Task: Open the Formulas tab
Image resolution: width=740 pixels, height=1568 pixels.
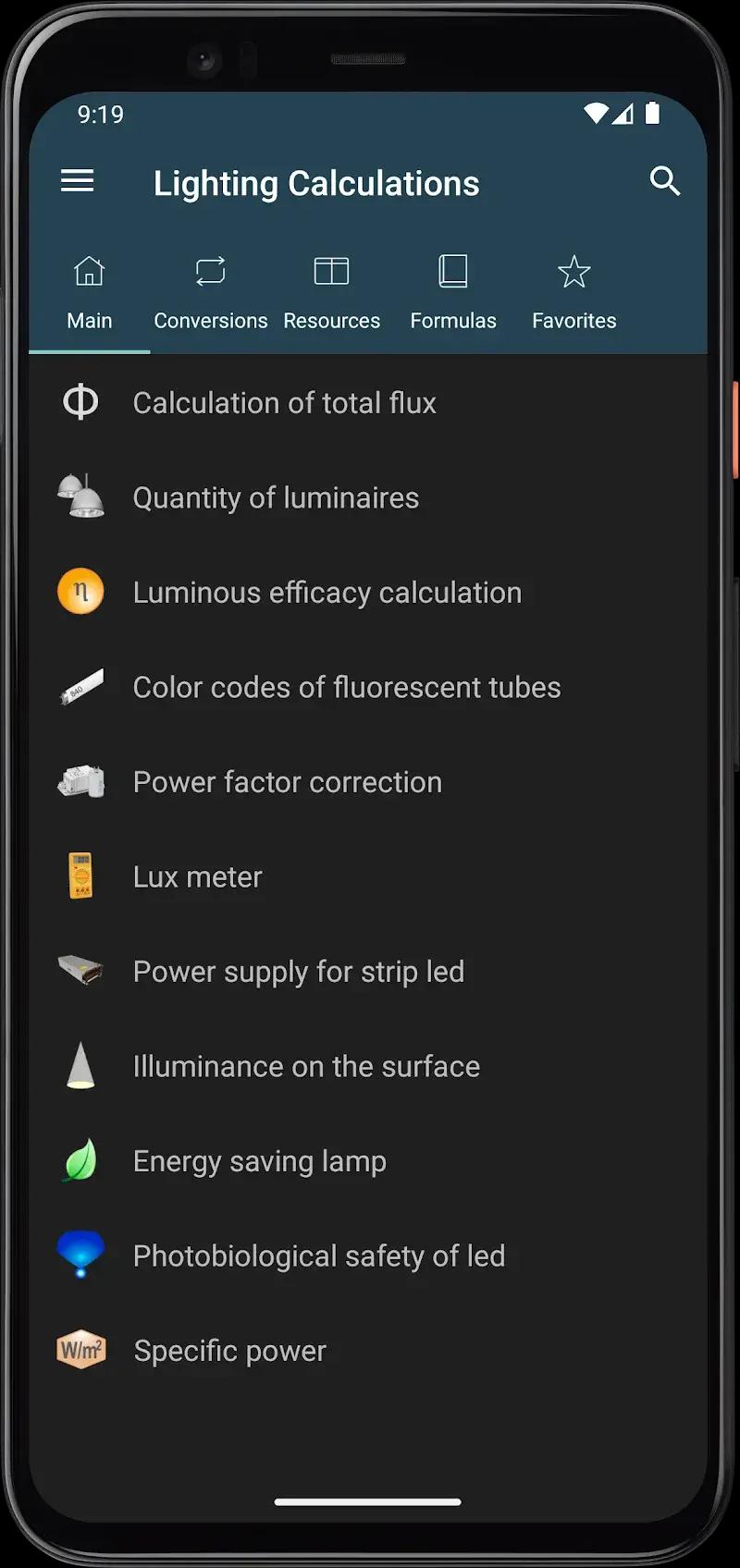Action: (x=452, y=293)
